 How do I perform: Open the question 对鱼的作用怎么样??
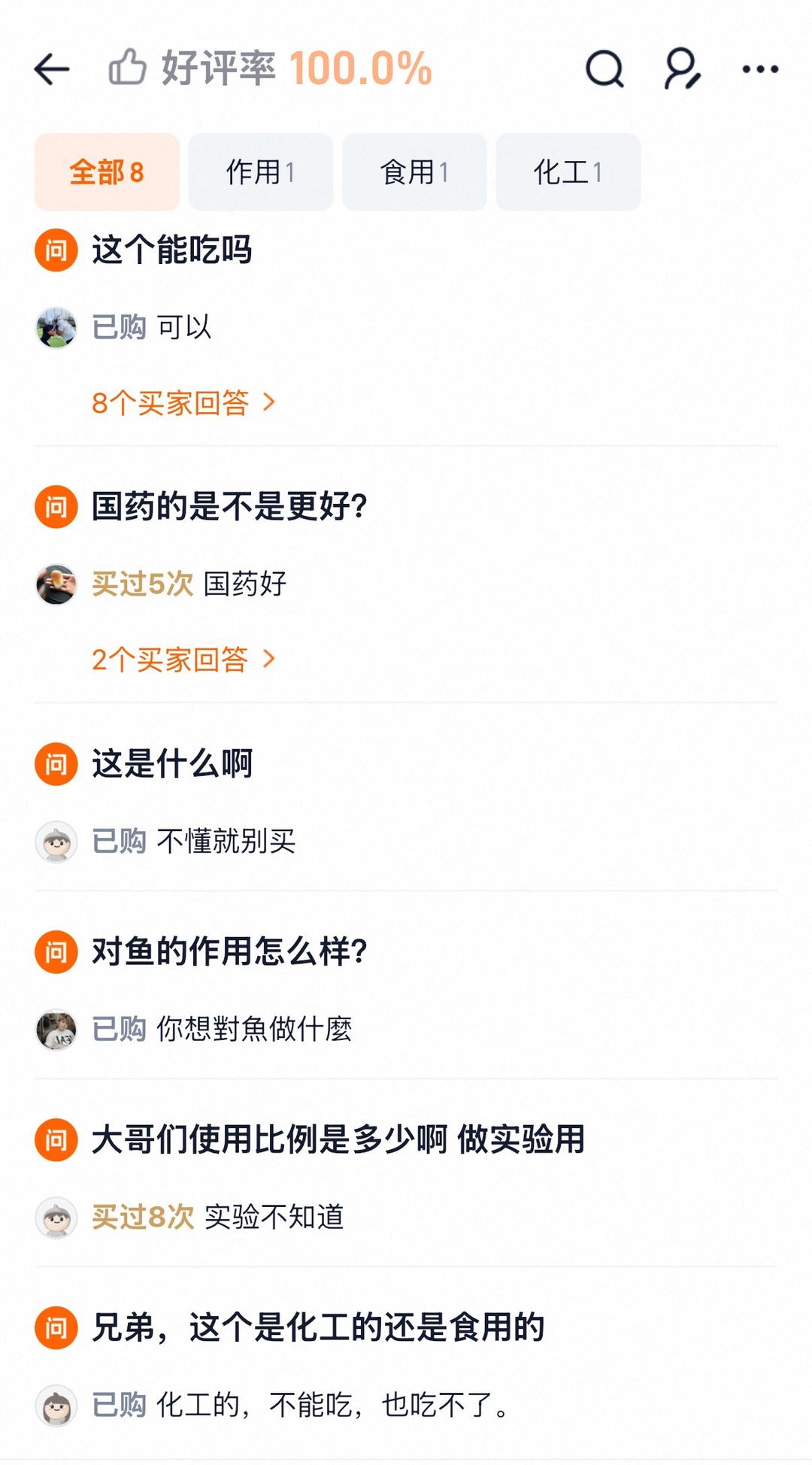point(229,951)
